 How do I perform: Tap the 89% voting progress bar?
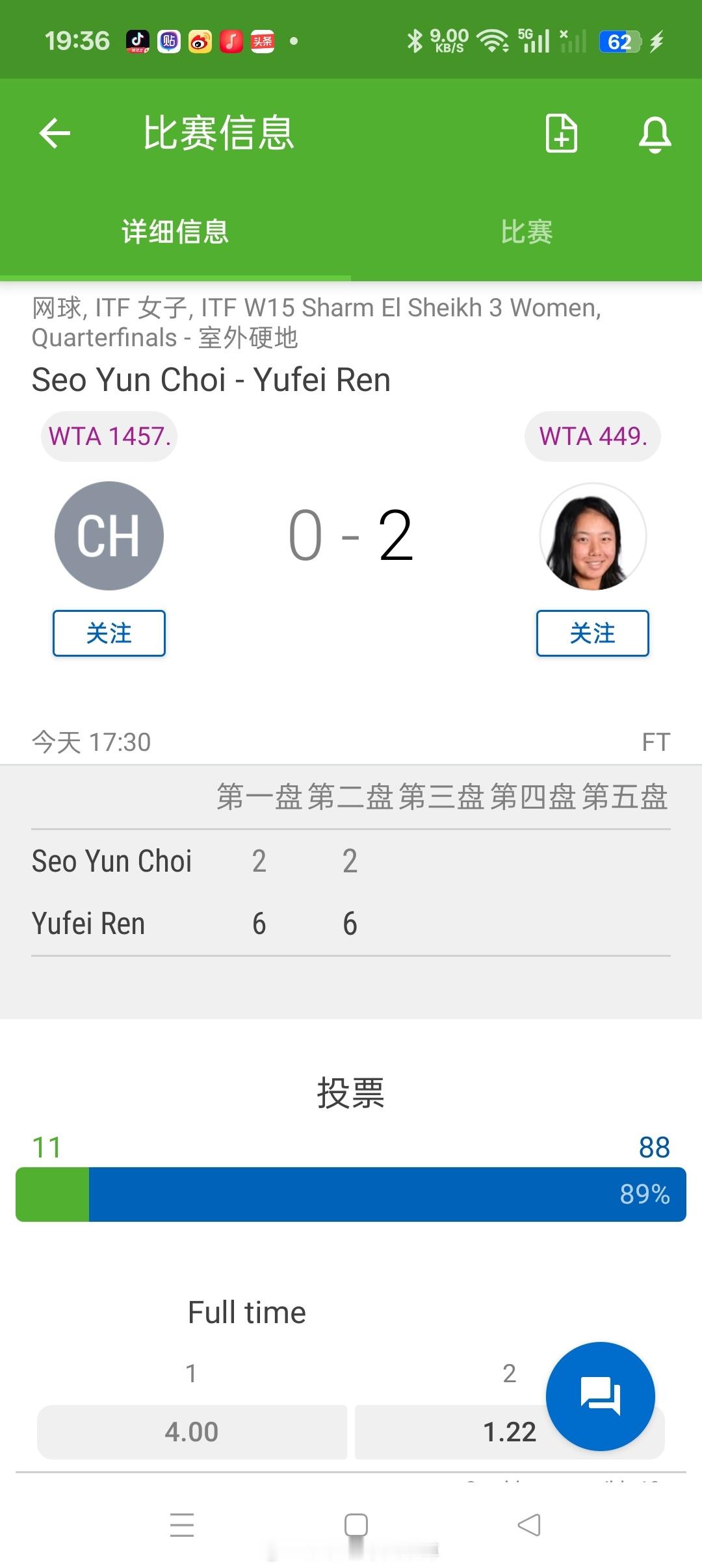pos(351,1195)
